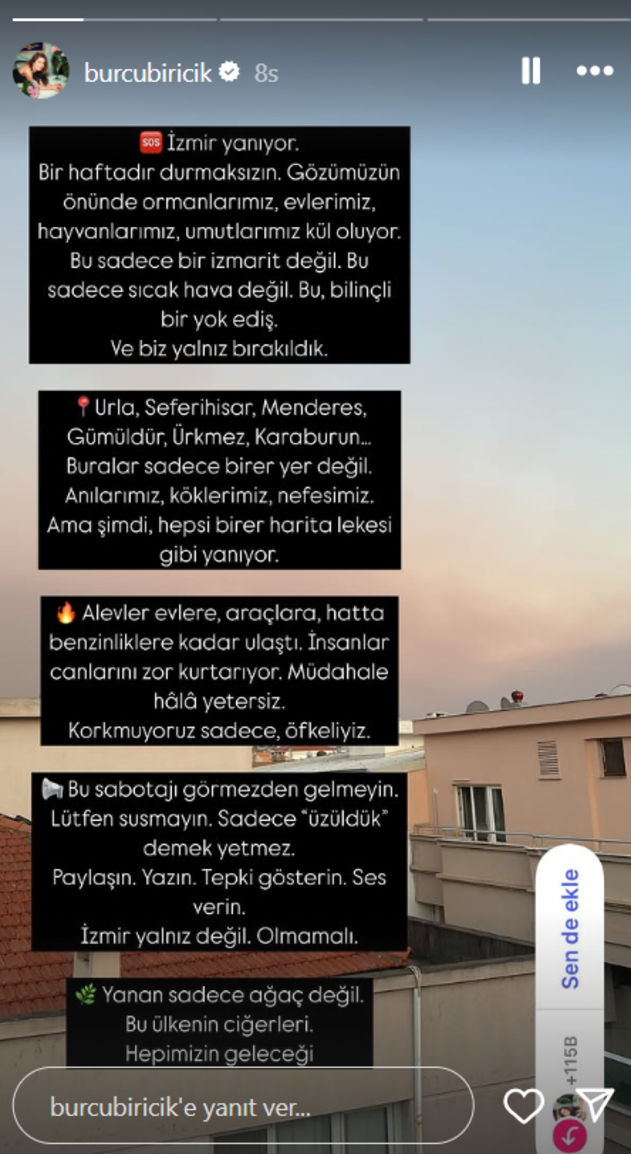Pause the story playback

point(531,71)
